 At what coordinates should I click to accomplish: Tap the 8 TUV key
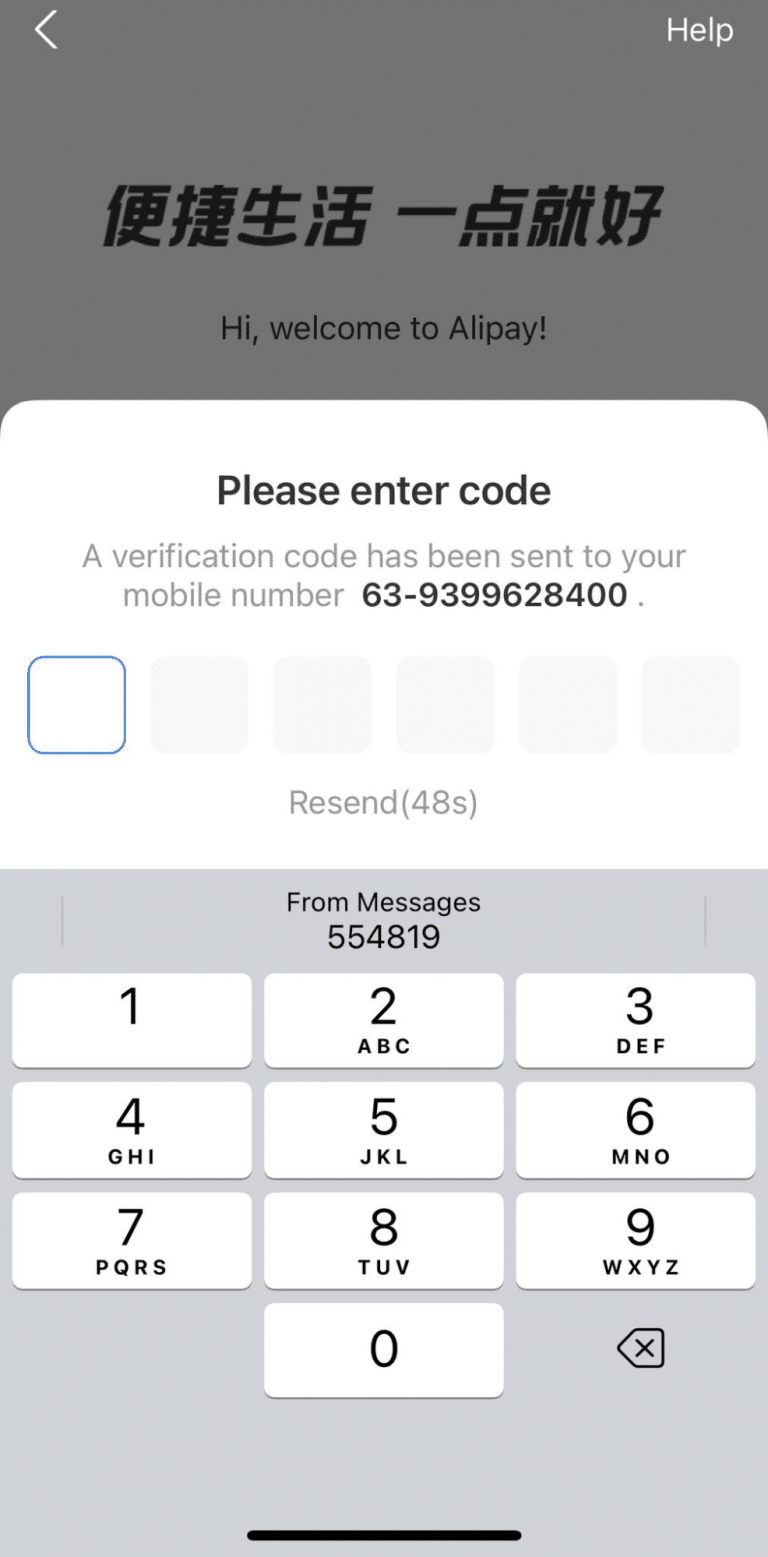coord(383,1240)
